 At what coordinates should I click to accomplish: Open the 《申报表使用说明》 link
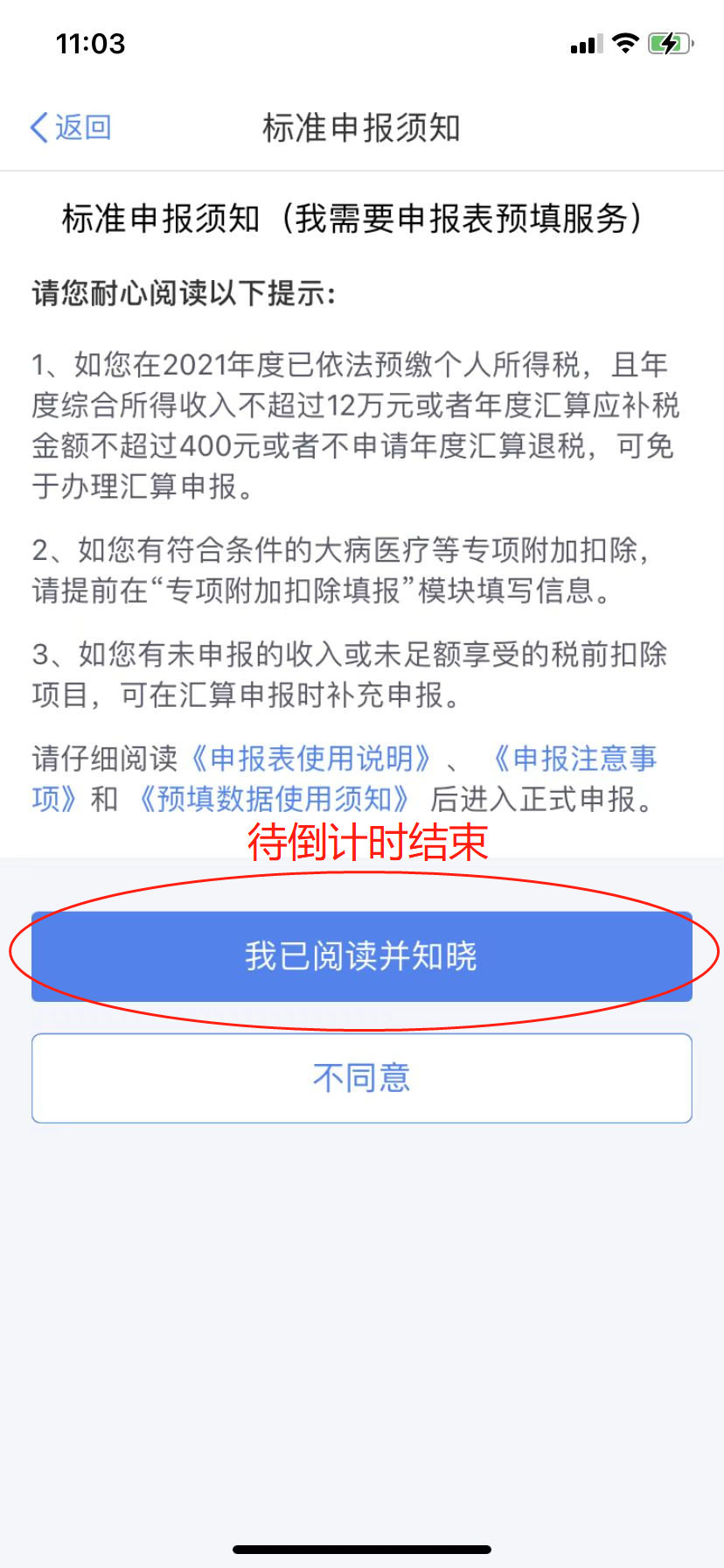tap(311, 759)
